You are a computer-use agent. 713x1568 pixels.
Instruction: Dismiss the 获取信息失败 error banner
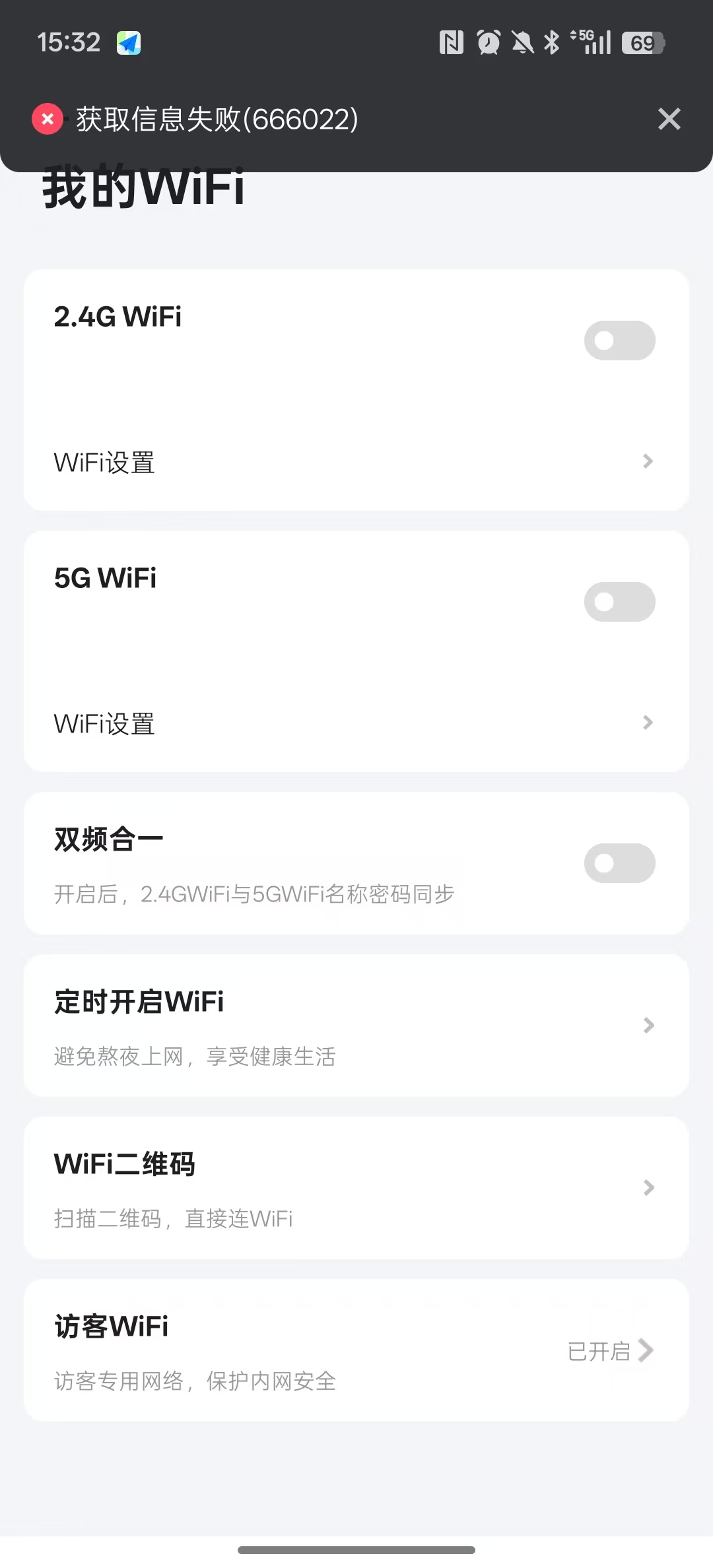[x=669, y=119]
